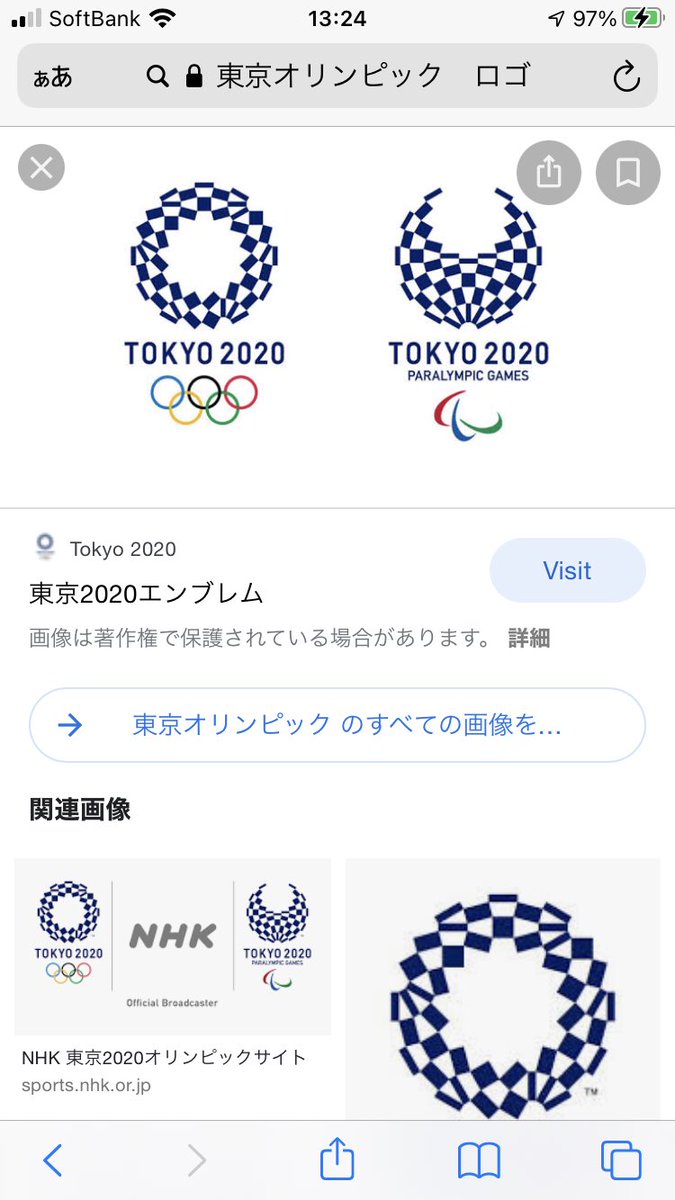675x1200 pixels.
Task: Open the large blue emblem related image
Action: click(503, 990)
